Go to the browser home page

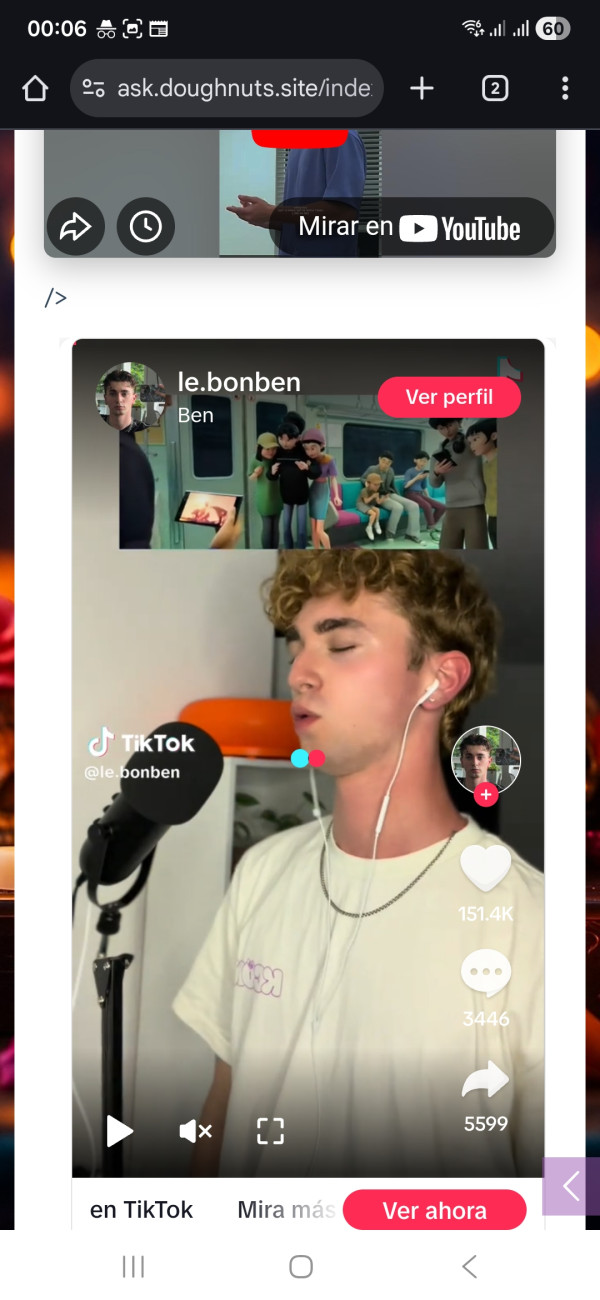pyautogui.click(x=35, y=89)
